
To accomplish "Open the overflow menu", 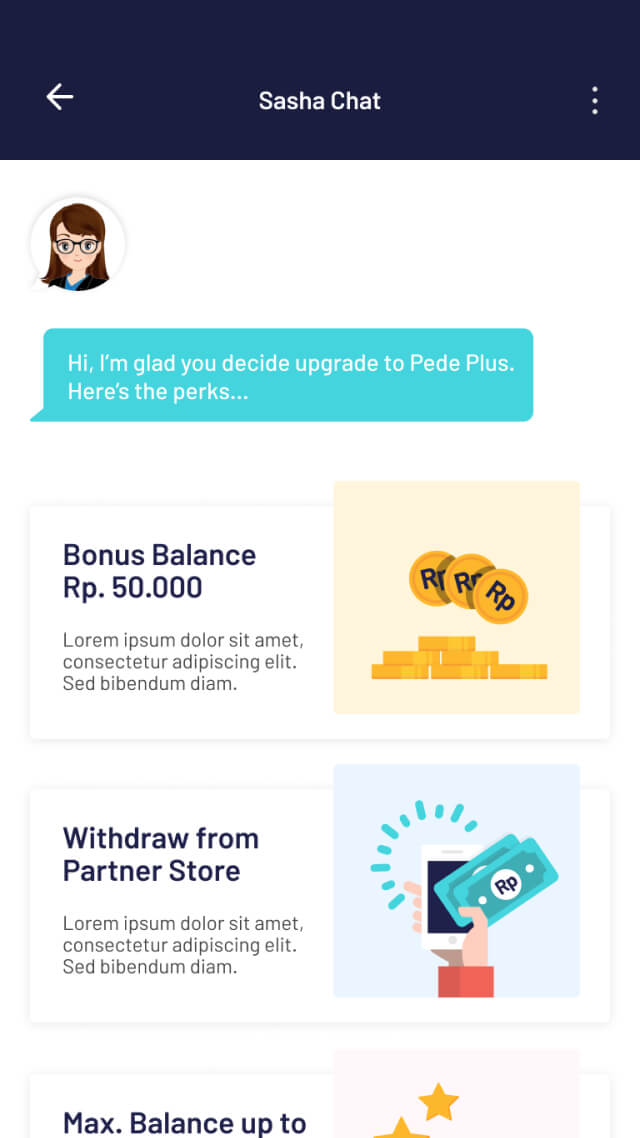I will pyautogui.click(x=595, y=100).
